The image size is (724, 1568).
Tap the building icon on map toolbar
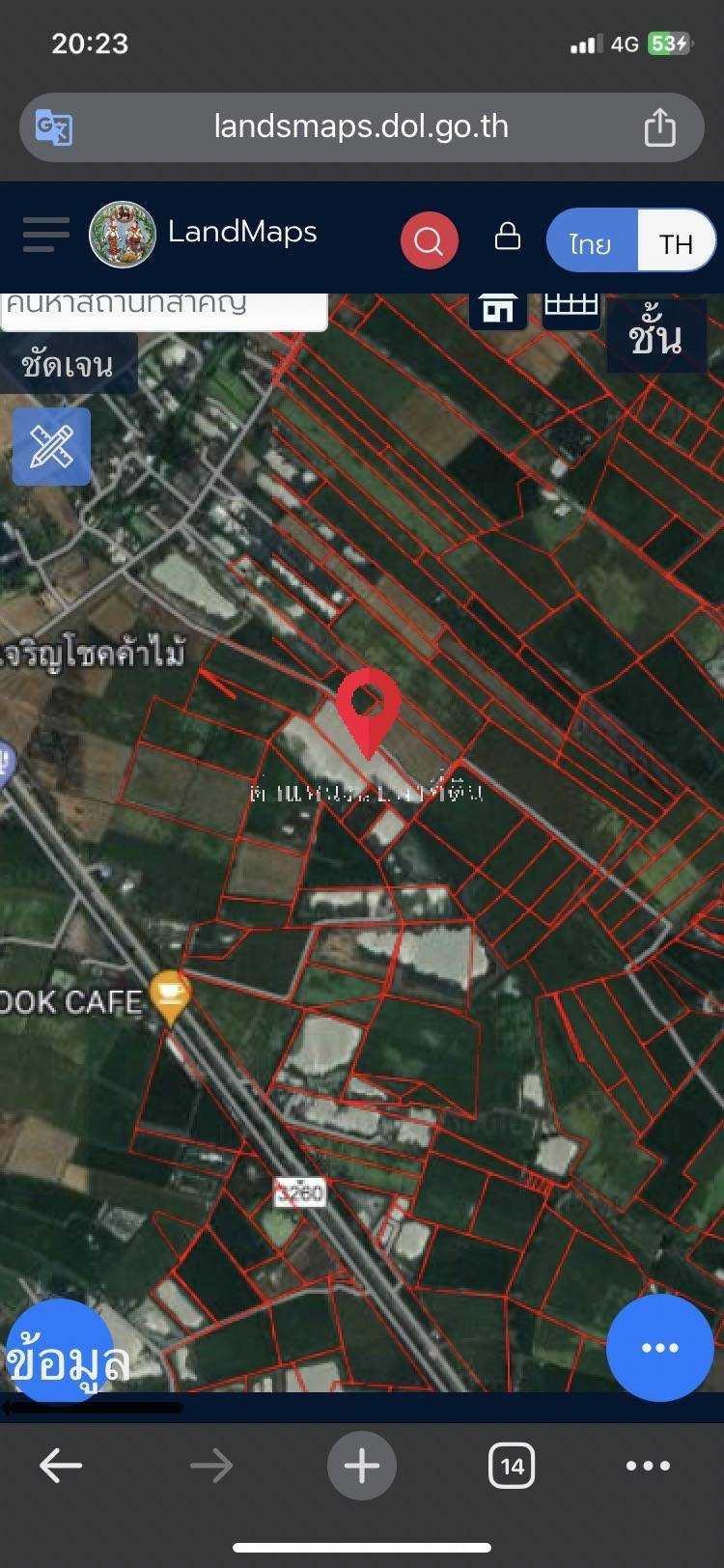click(x=498, y=309)
